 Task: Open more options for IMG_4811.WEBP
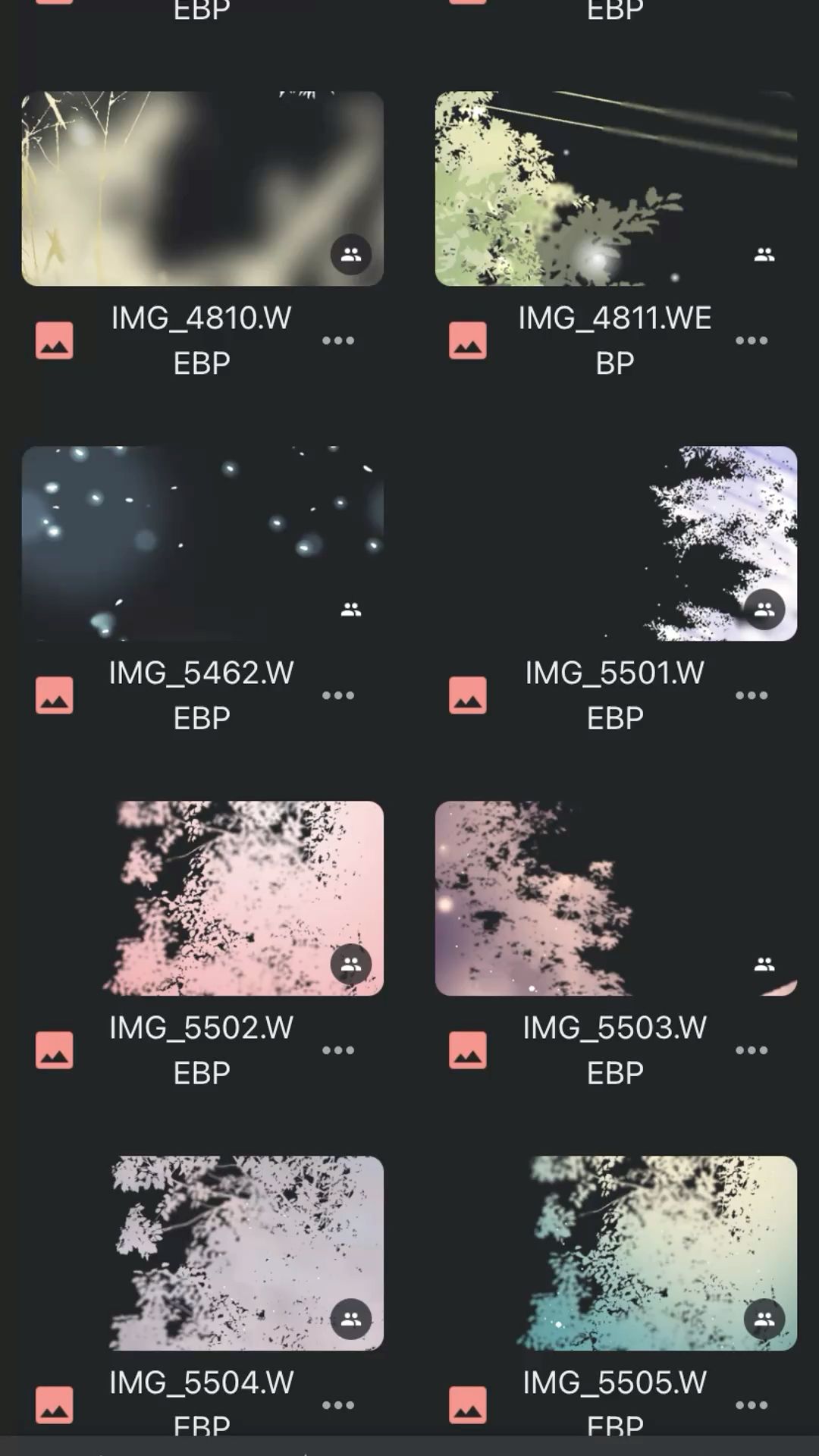[752, 340]
